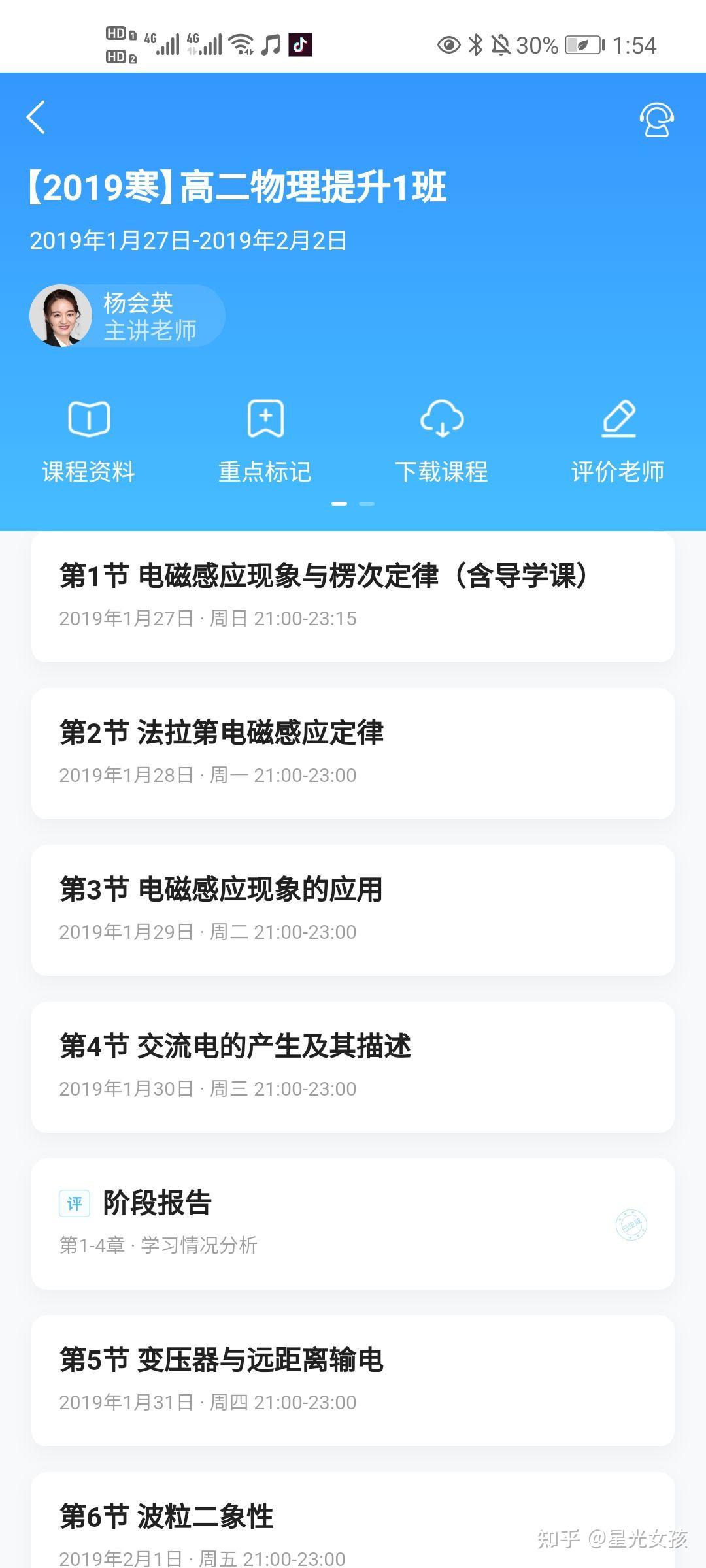Go back using the top-left arrow

[37, 118]
